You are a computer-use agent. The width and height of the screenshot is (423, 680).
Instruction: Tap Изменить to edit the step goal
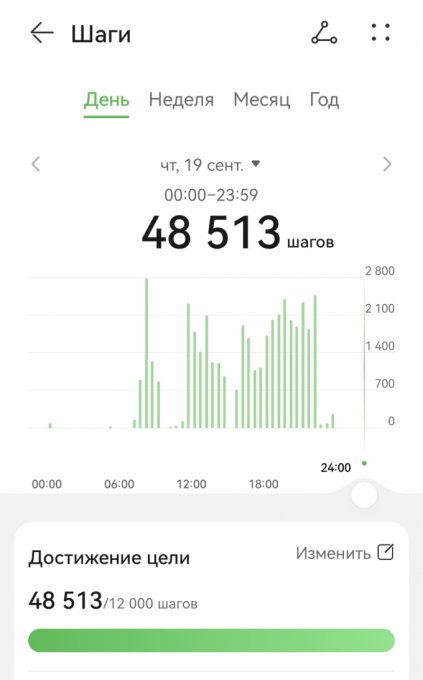tap(345, 553)
